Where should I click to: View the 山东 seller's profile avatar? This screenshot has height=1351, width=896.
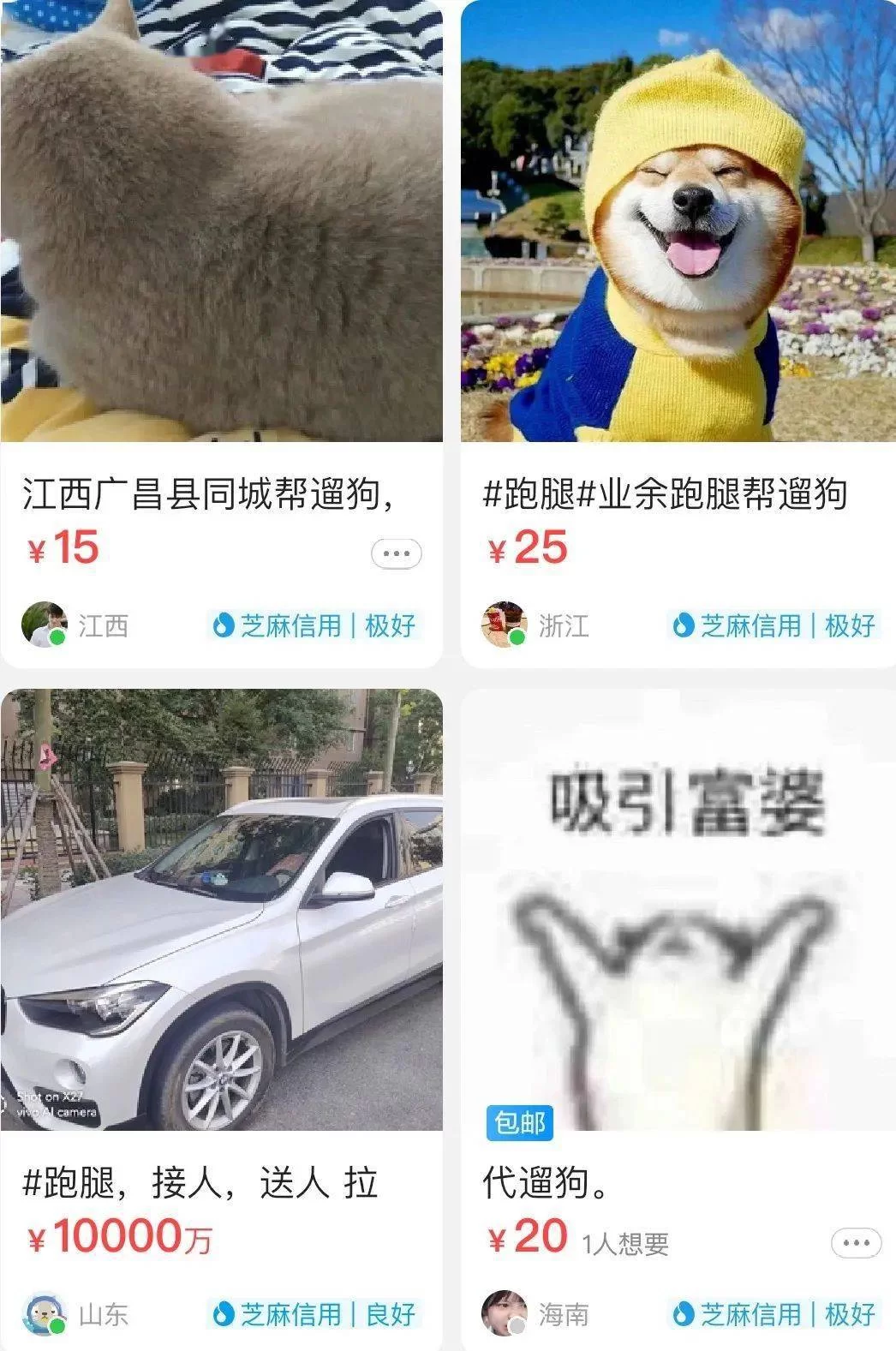pyautogui.click(x=45, y=1313)
